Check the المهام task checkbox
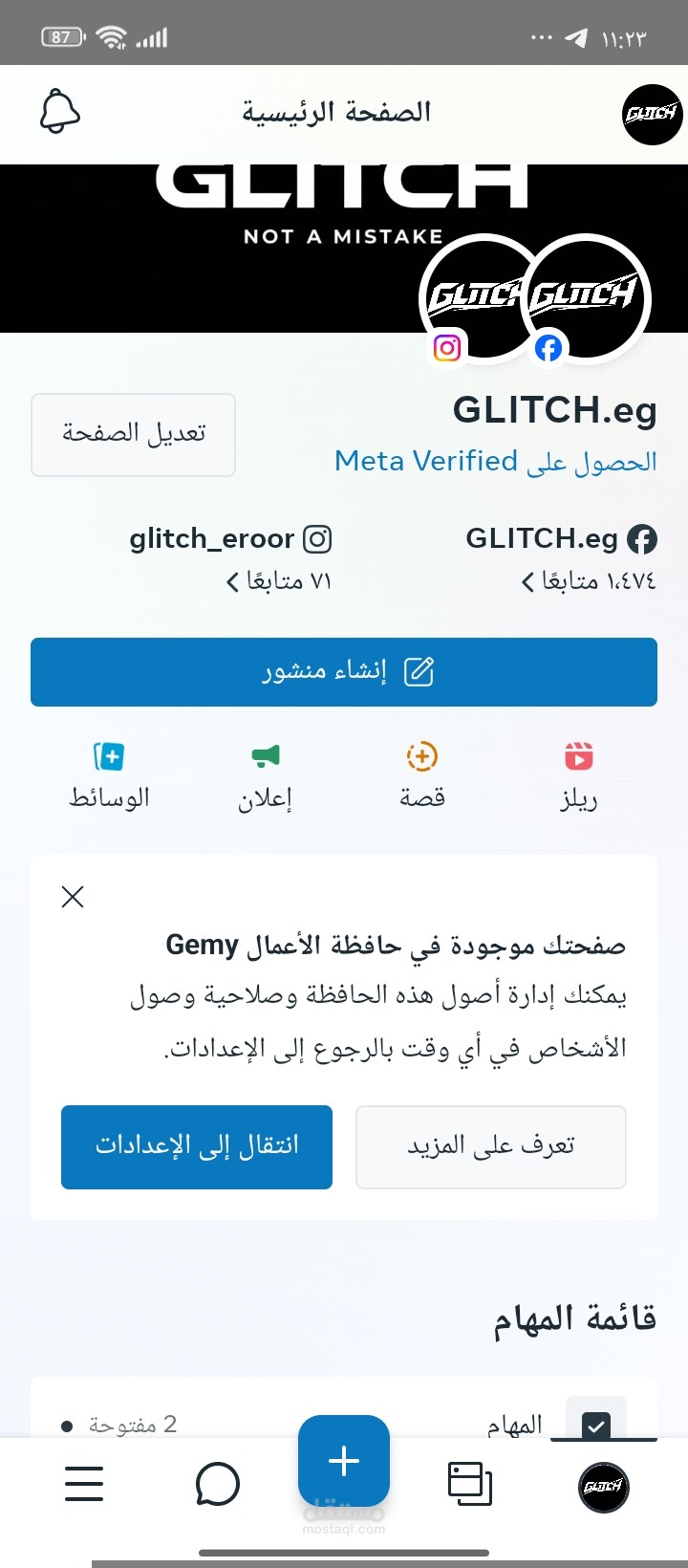The image size is (688, 1568). (x=597, y=1424)
